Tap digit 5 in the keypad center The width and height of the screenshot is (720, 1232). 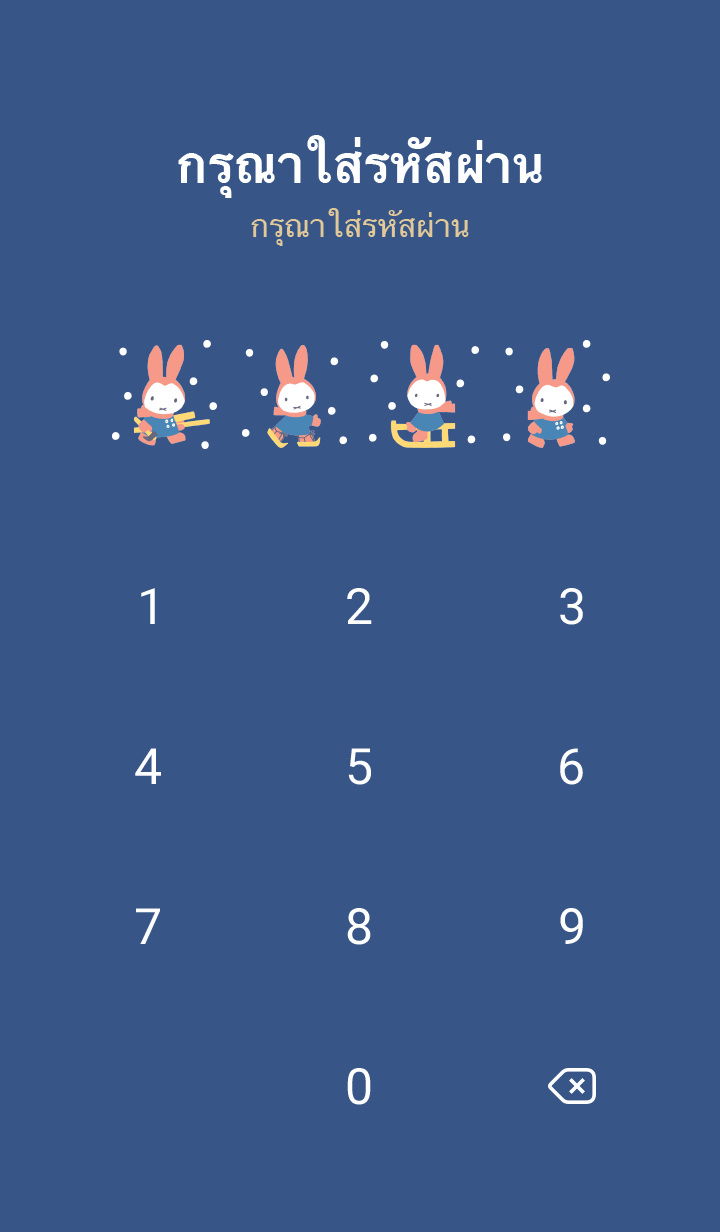click(x=359, y=767)
